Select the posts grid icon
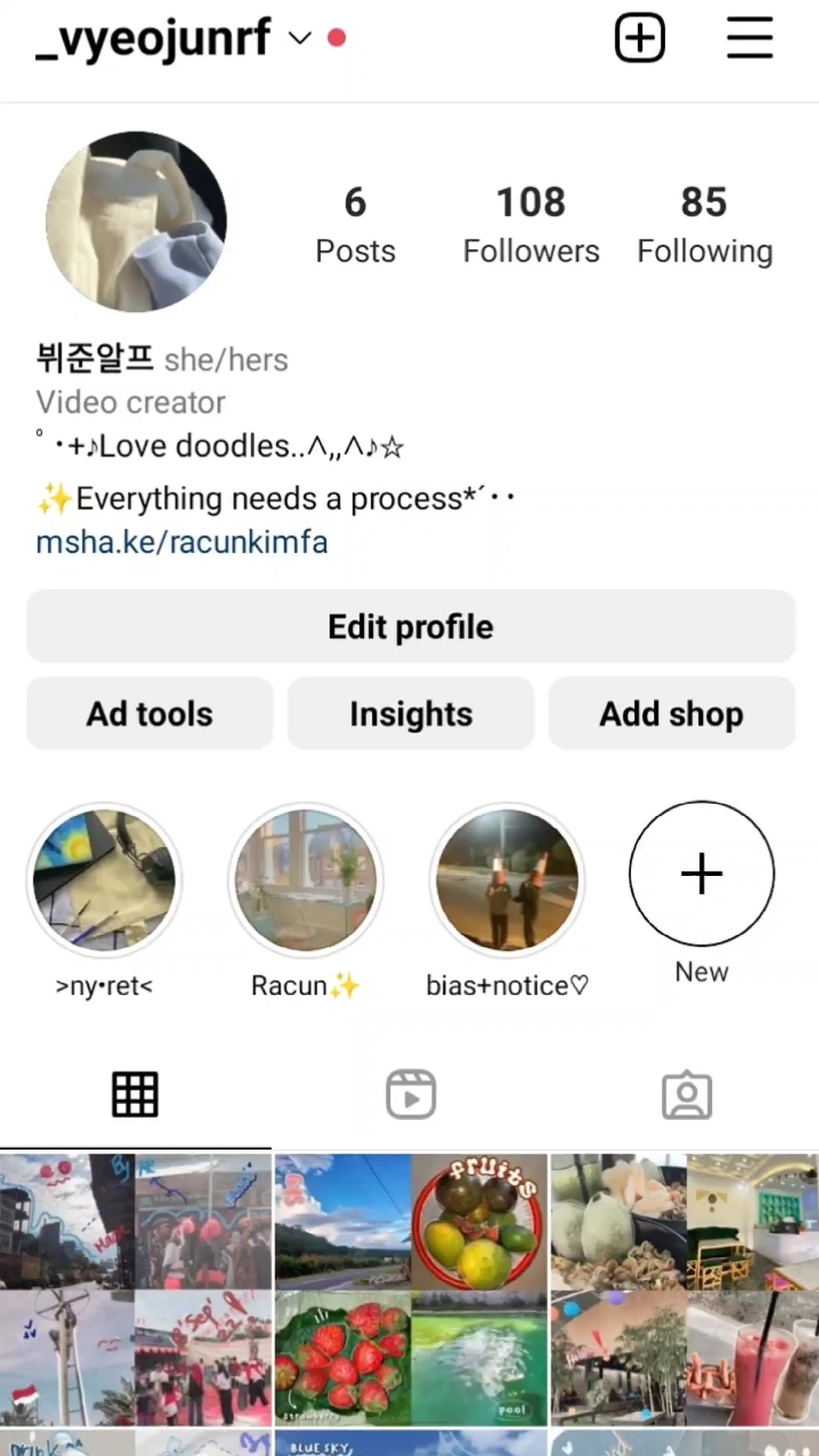The height and width of the screenshot is (1456, 819). tap(134, 1093)
